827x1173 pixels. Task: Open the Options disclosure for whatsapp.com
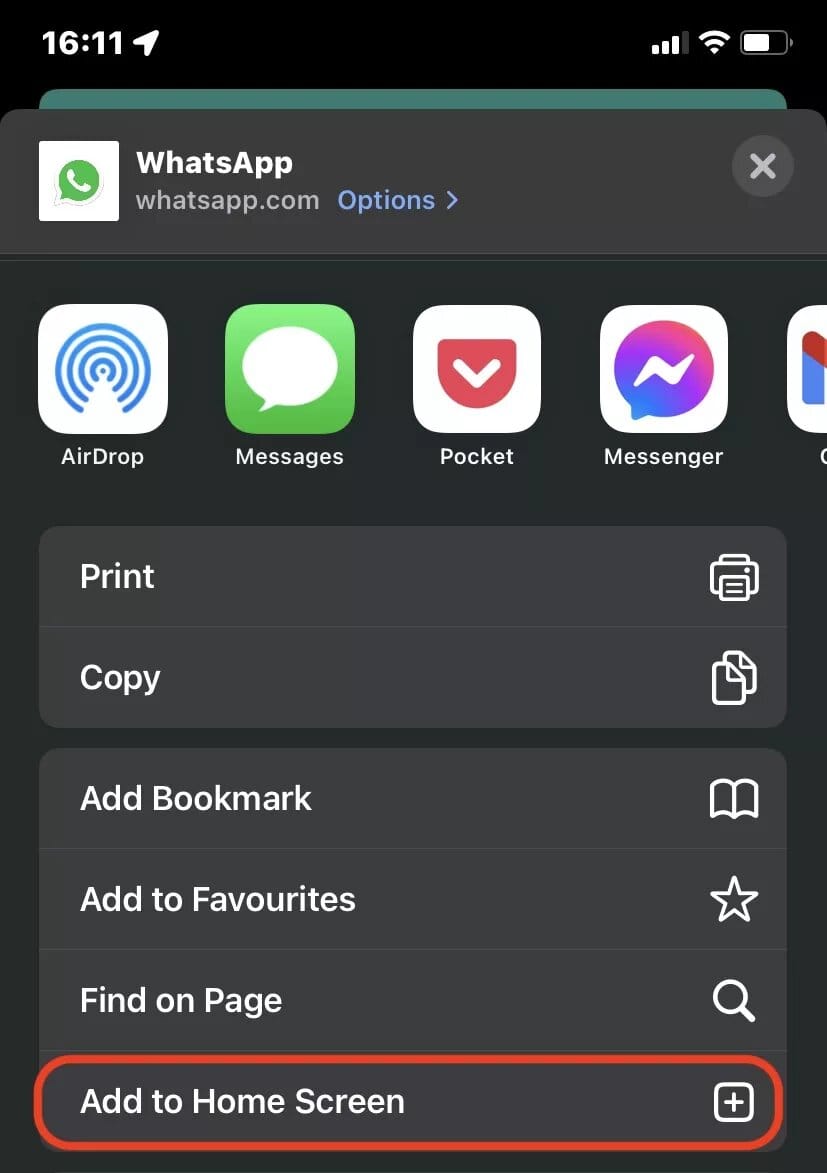(x=387, y=200)
